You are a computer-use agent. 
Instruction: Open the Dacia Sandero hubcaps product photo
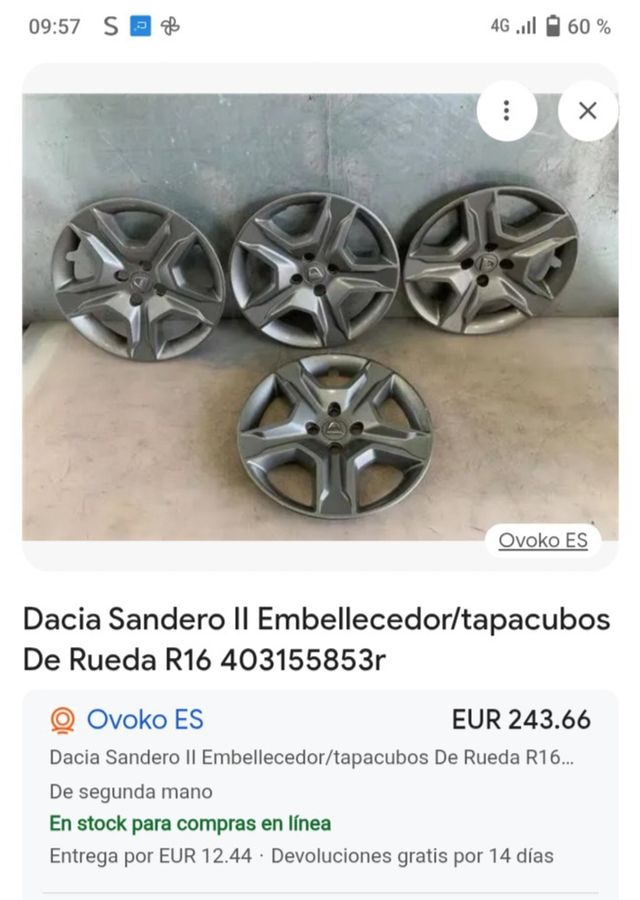click(x=320, y=330)
